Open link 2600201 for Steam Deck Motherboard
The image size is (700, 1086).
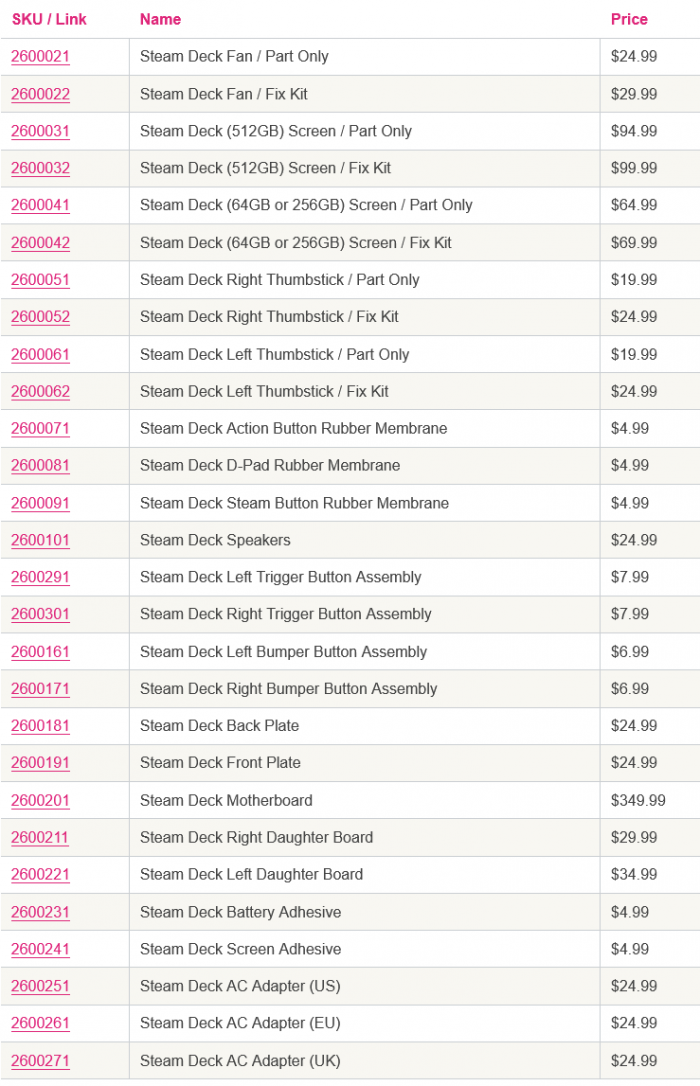pos(40,801)
